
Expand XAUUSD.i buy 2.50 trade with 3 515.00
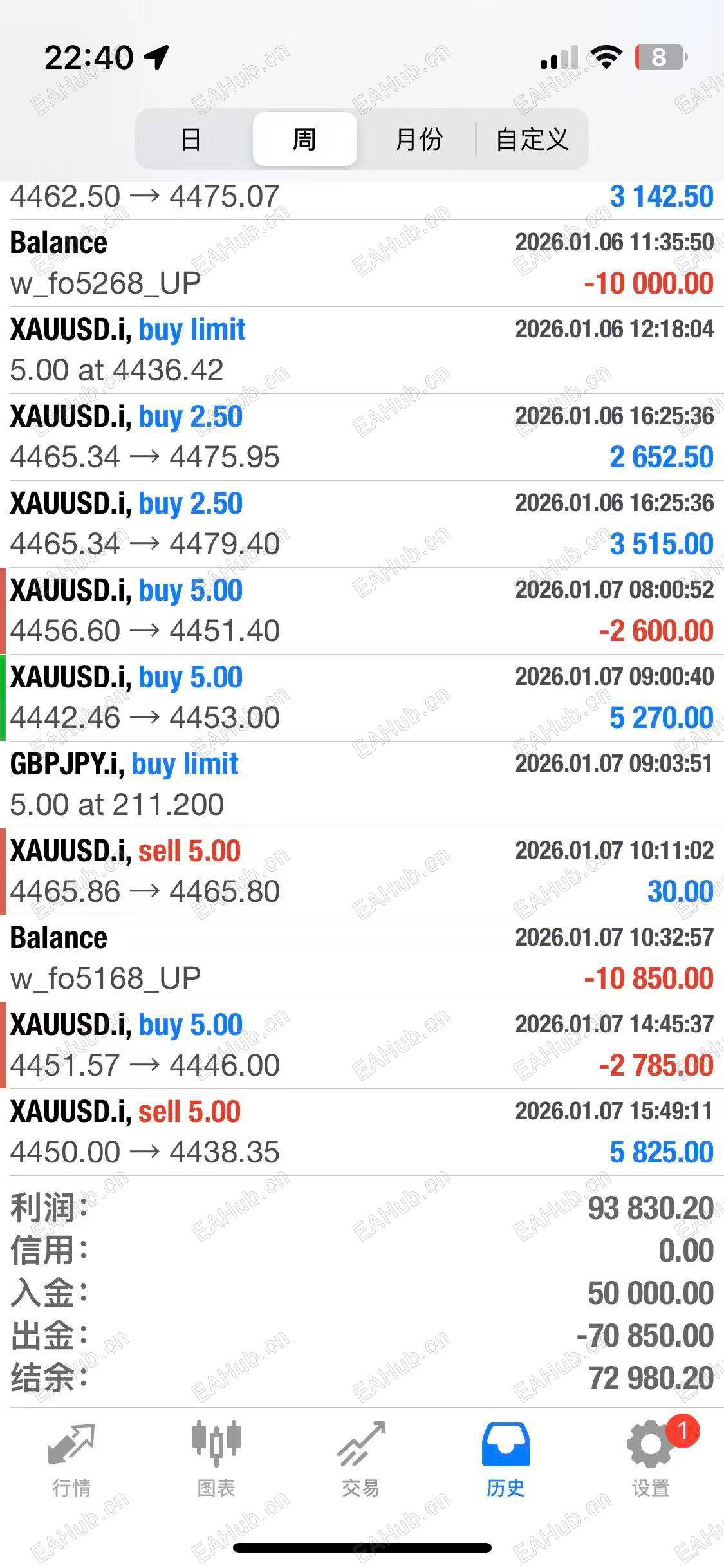click(362, 523)
